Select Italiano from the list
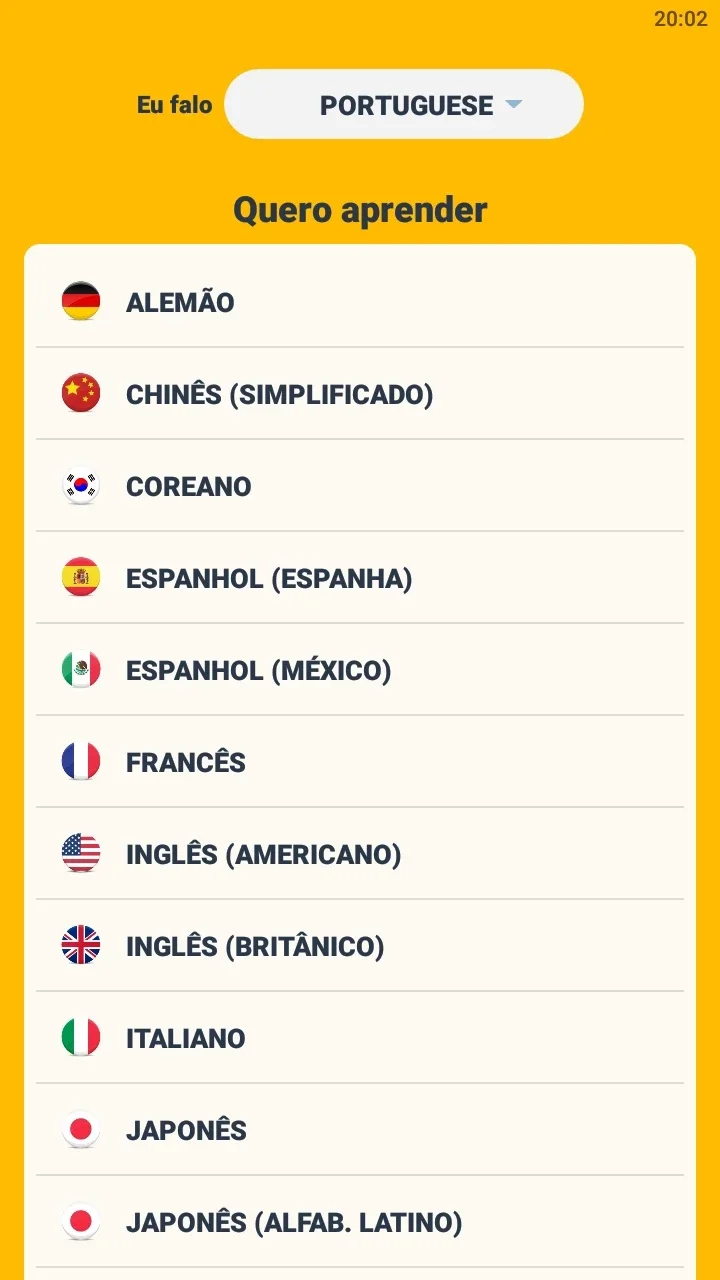The height and width of the screenshot is (1280, 720). click(360, 1038)
